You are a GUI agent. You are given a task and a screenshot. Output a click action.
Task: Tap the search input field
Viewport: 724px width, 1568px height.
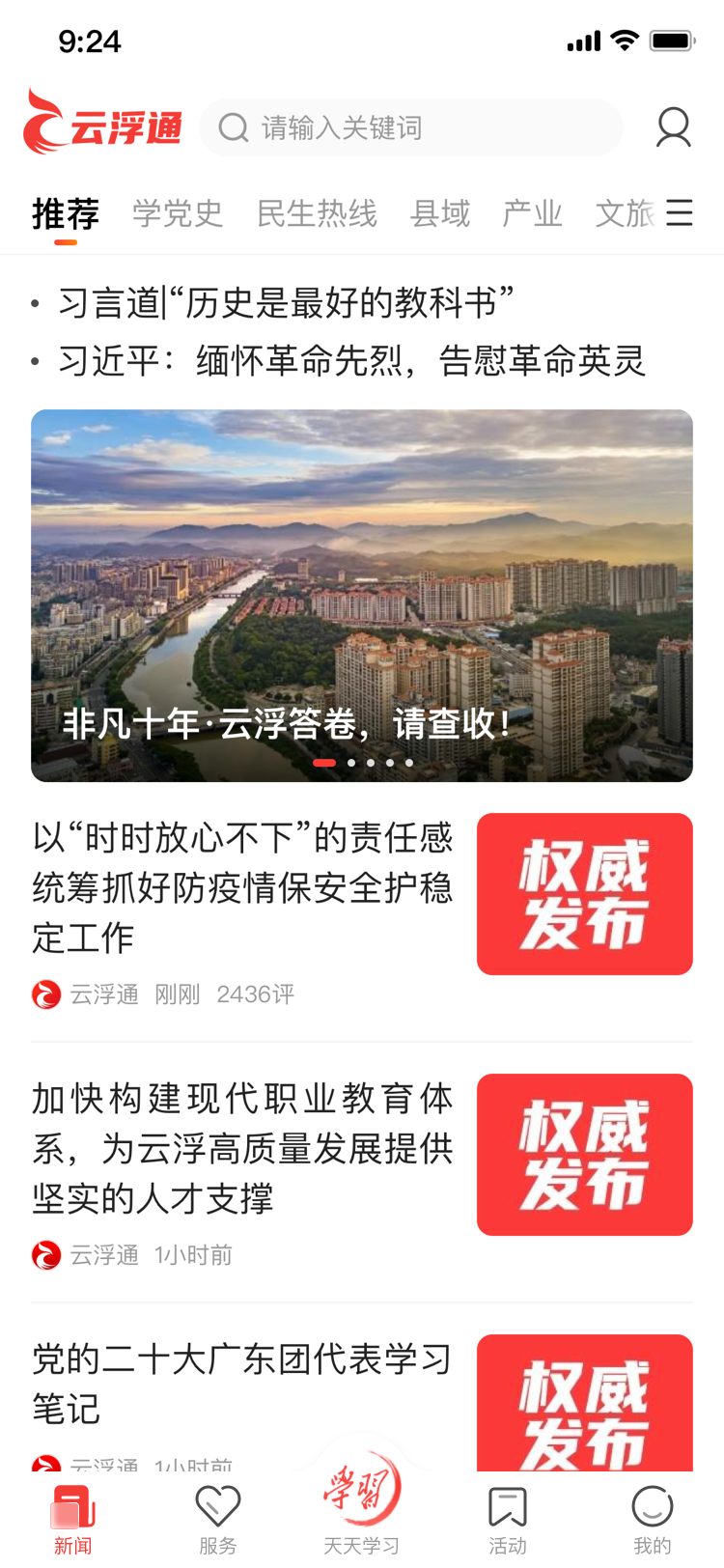click(415, 126)
